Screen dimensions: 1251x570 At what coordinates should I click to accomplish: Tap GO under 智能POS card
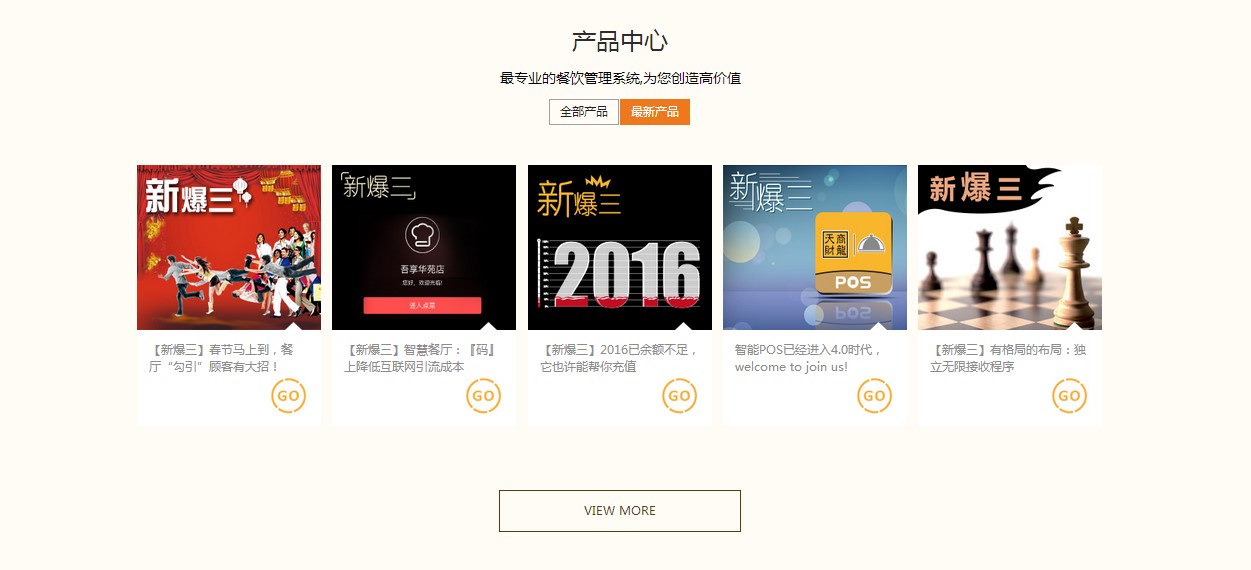coord(874,396)
